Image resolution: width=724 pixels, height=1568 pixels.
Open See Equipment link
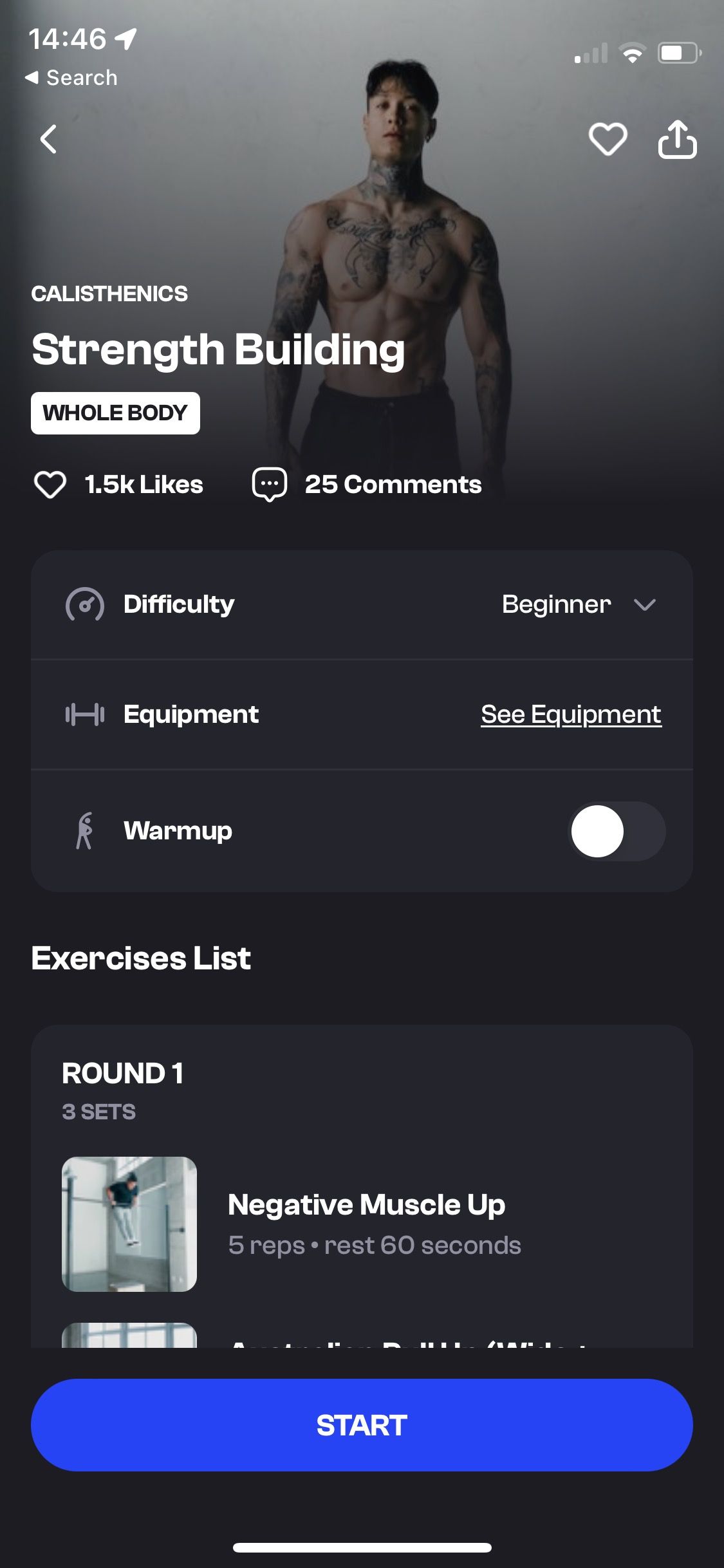pos(570,714)
